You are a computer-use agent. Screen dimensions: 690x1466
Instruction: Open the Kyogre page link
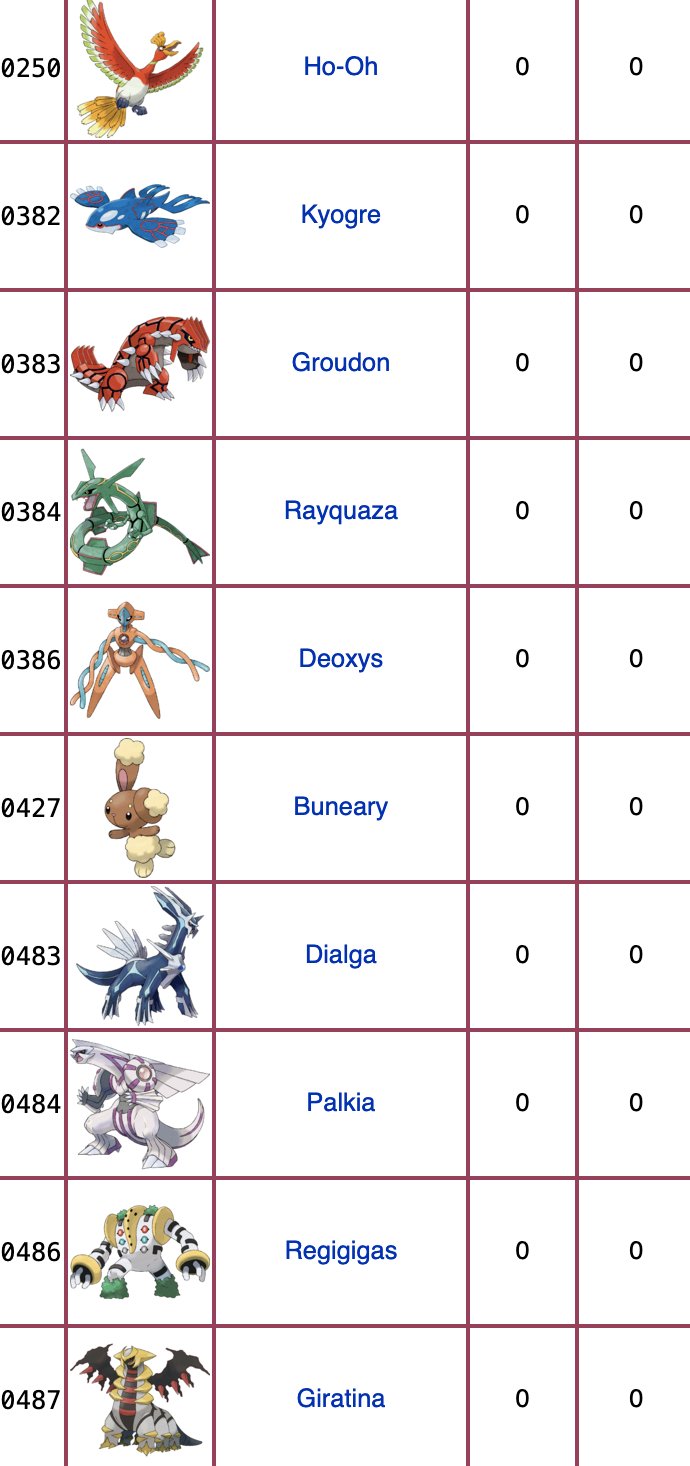click(x=340, y=215)
